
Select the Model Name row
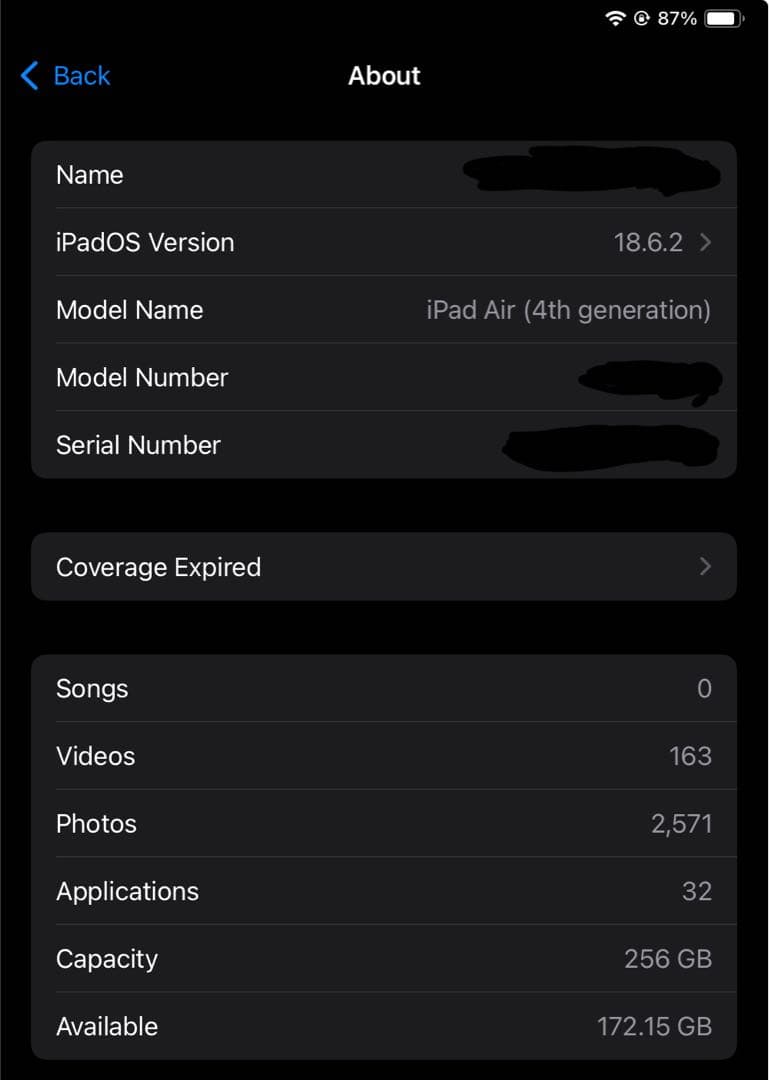point(384,310)
